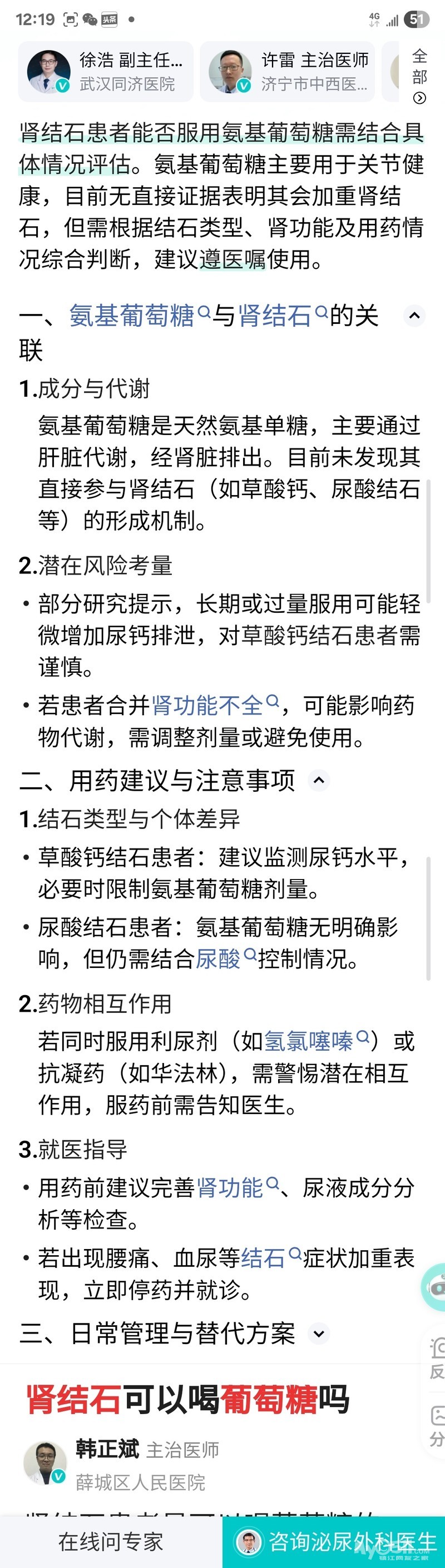Open the article 肾结石可以喝葡萄糖吗
The image size is (445, 1568).
tap(188, 1399)
